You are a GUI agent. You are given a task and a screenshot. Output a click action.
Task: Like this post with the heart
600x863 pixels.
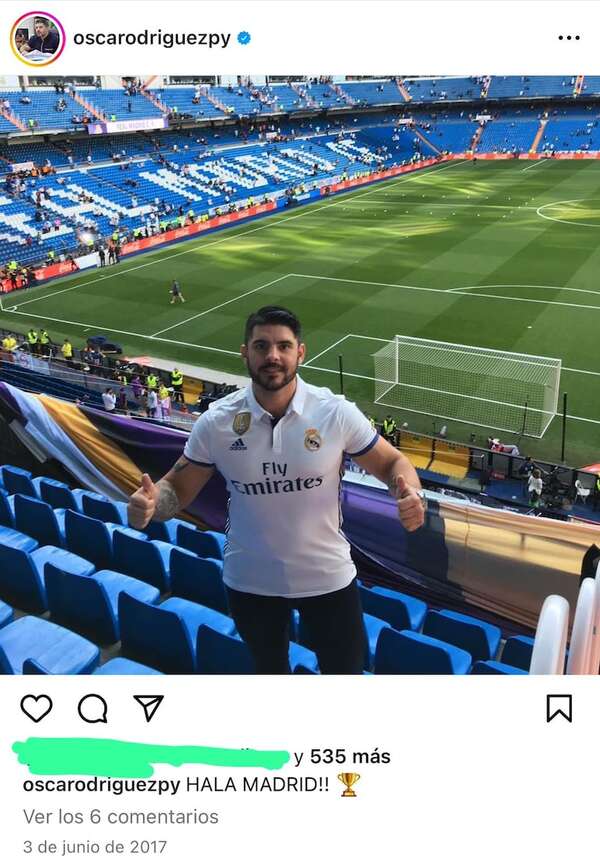(x=36, y=708)
